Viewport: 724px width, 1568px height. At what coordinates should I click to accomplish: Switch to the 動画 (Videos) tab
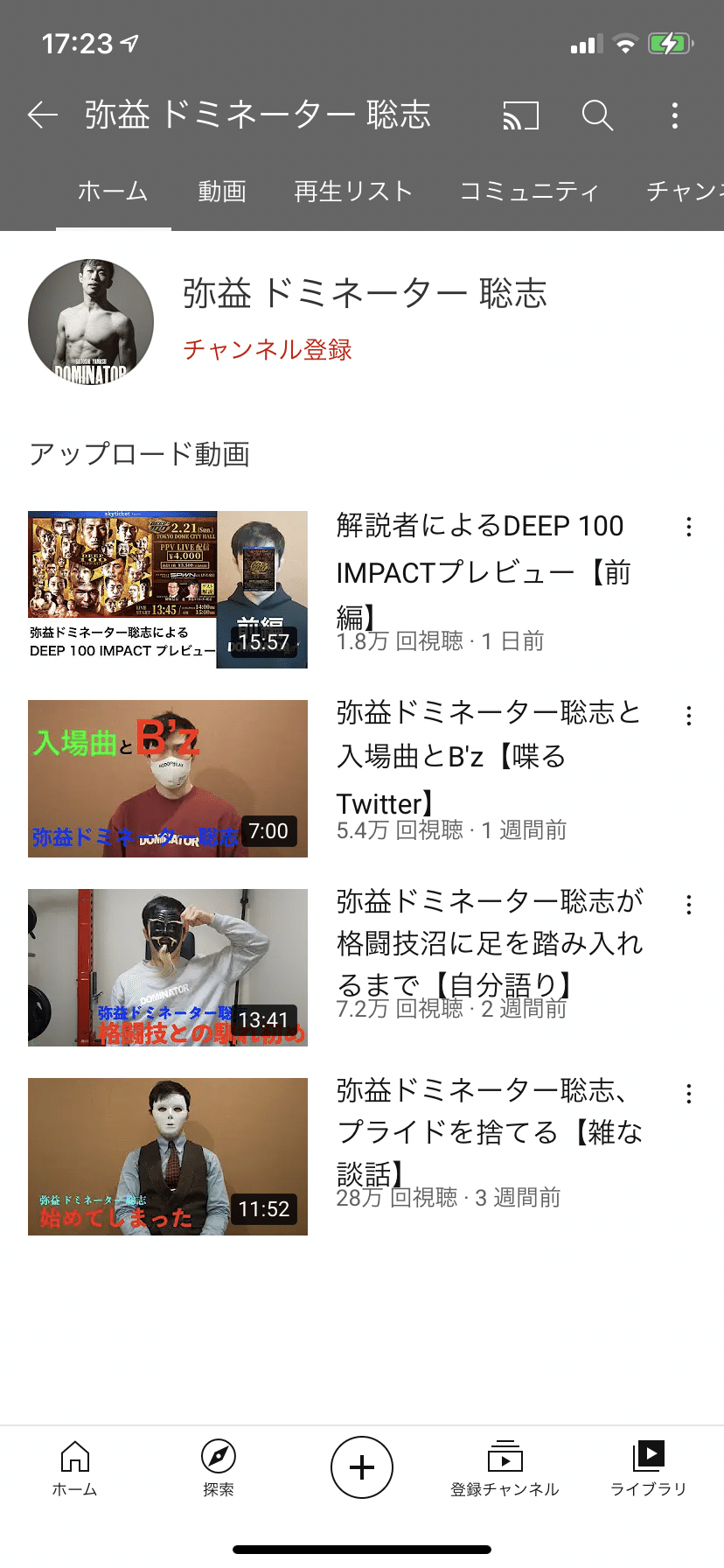click(222, 191)
